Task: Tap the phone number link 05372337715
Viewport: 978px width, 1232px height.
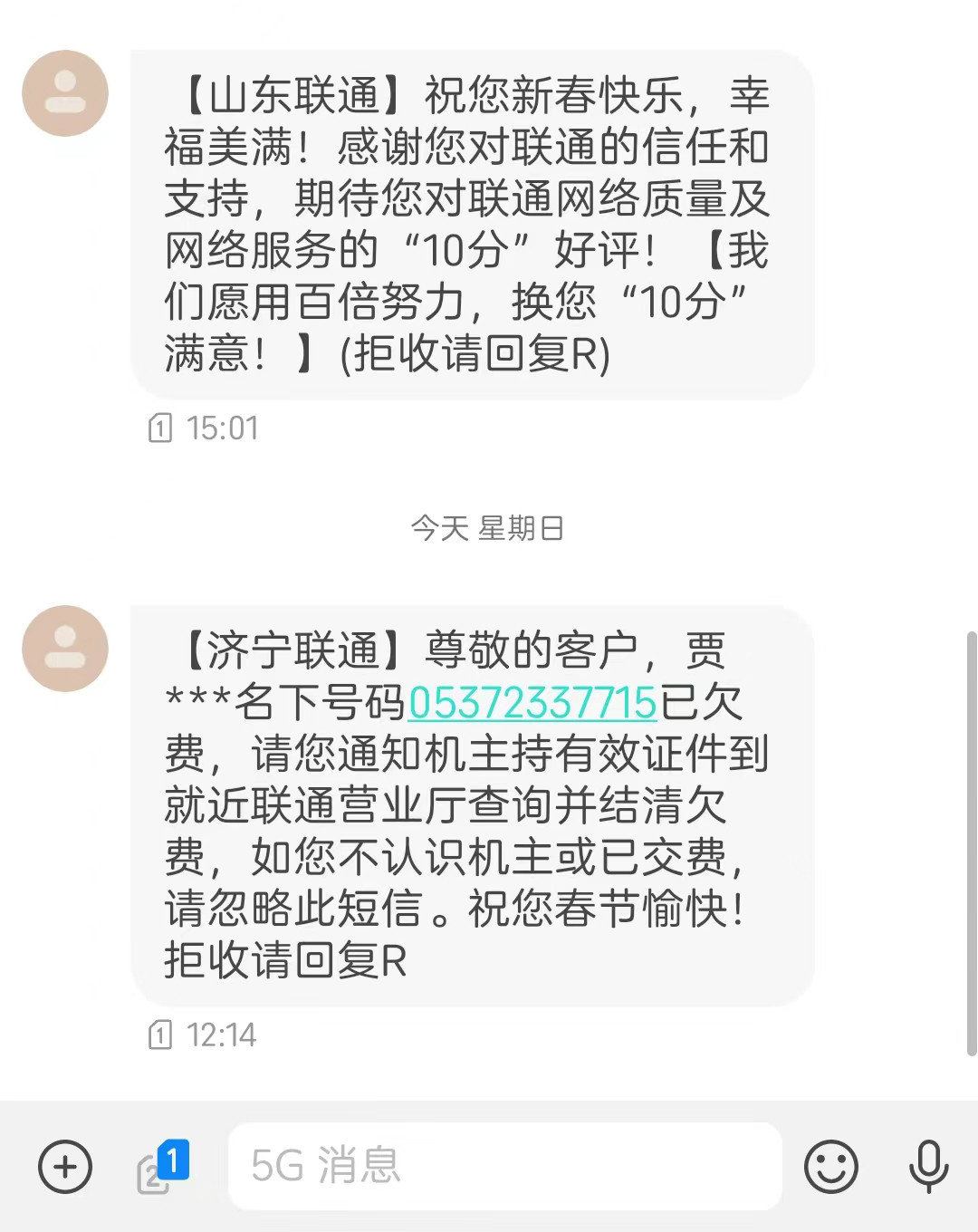Action: 532,703
